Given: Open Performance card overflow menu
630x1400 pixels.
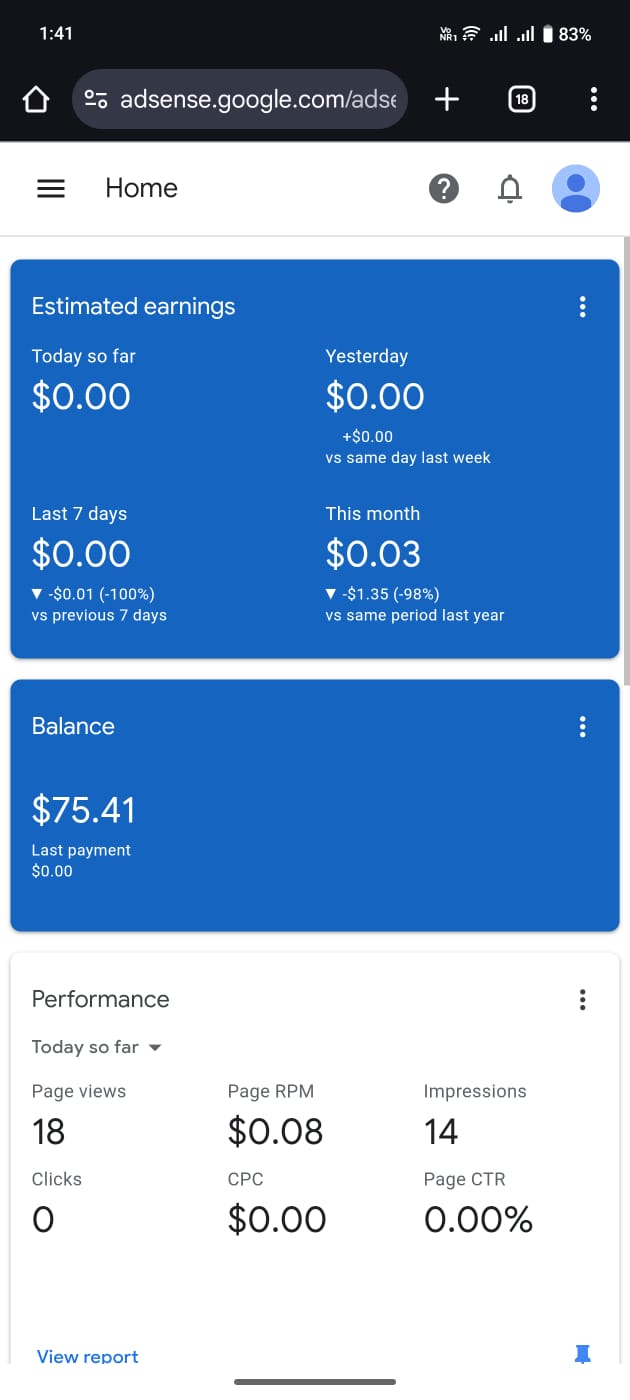Looking at the screenshot, I should pyautogui.click(x=583, y=999).
